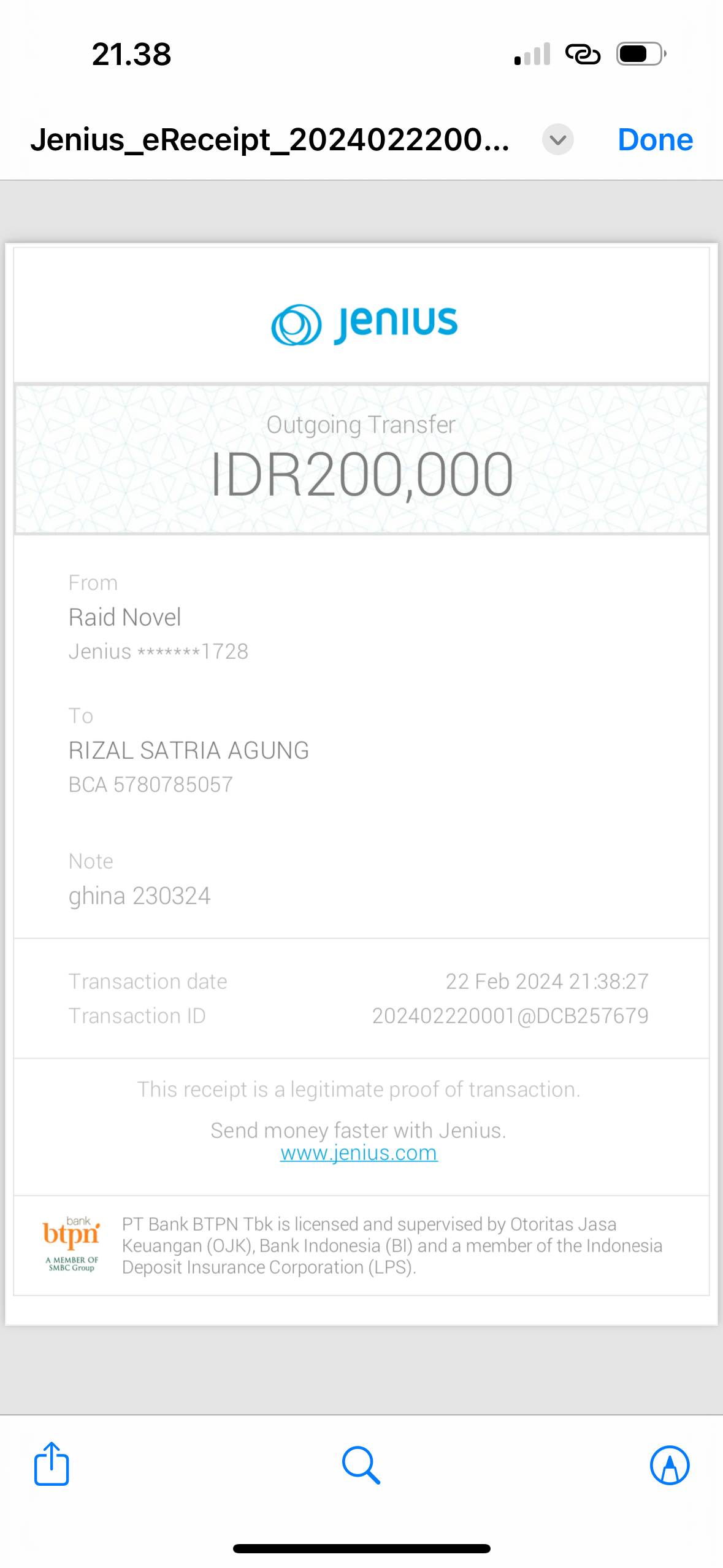Open the markup pen tool
Screen dimensions: 723x1568
669,1465
